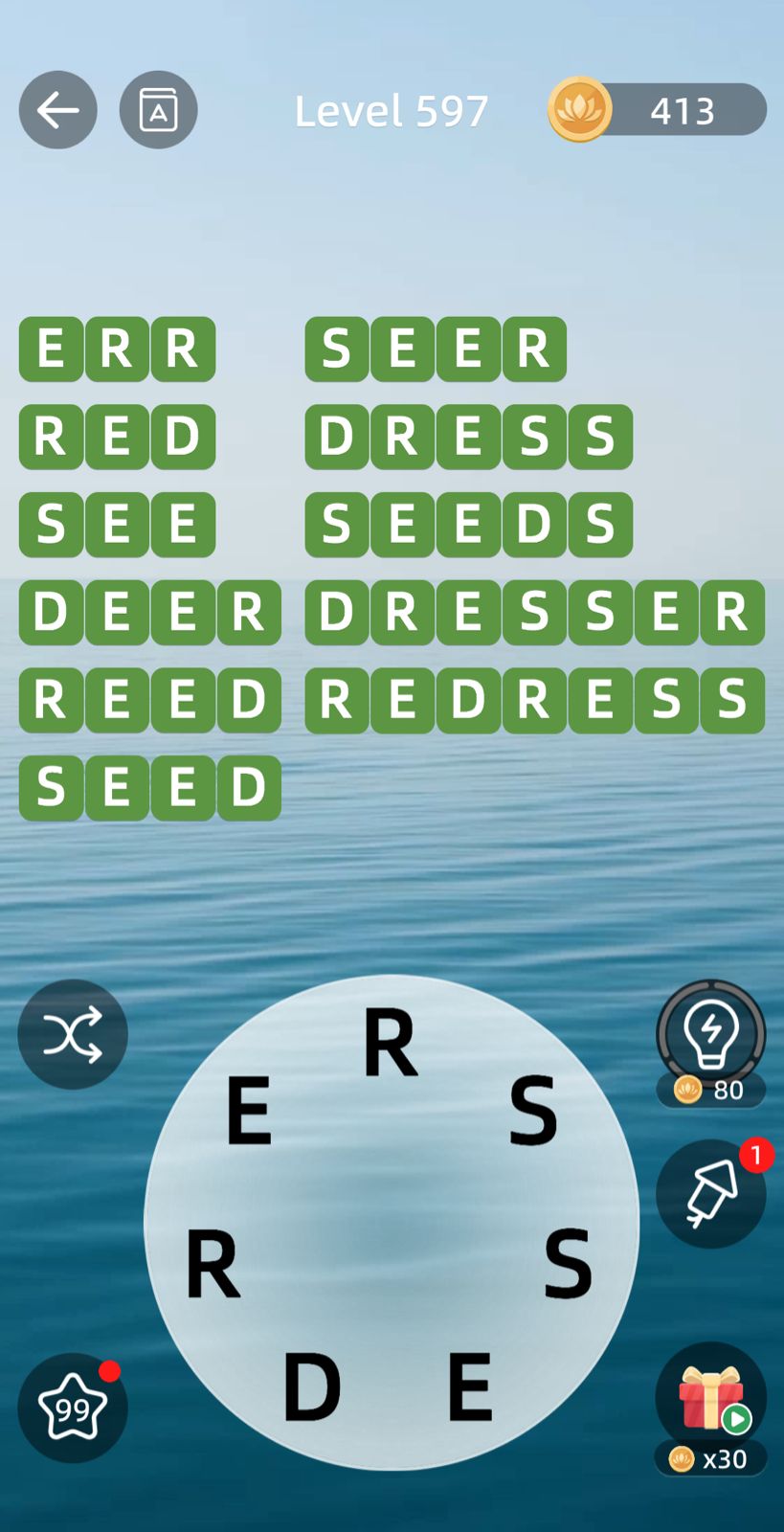Select the letter D in the wheel
Image resolution: width=784 pixels, height=1532 pixels.
coord(311,1386)
